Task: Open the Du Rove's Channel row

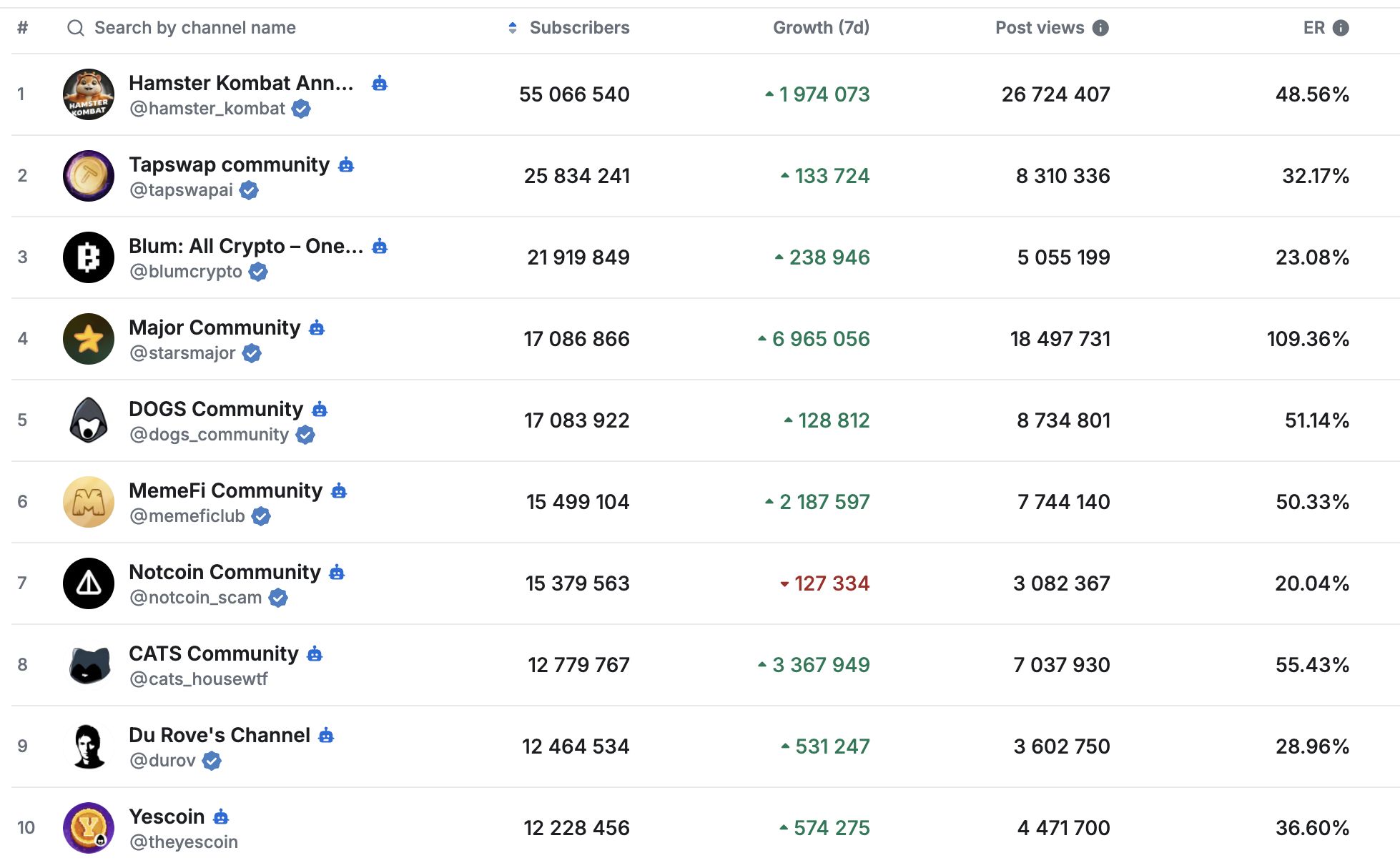Action: pyautogui.click(x=219, y=736)
